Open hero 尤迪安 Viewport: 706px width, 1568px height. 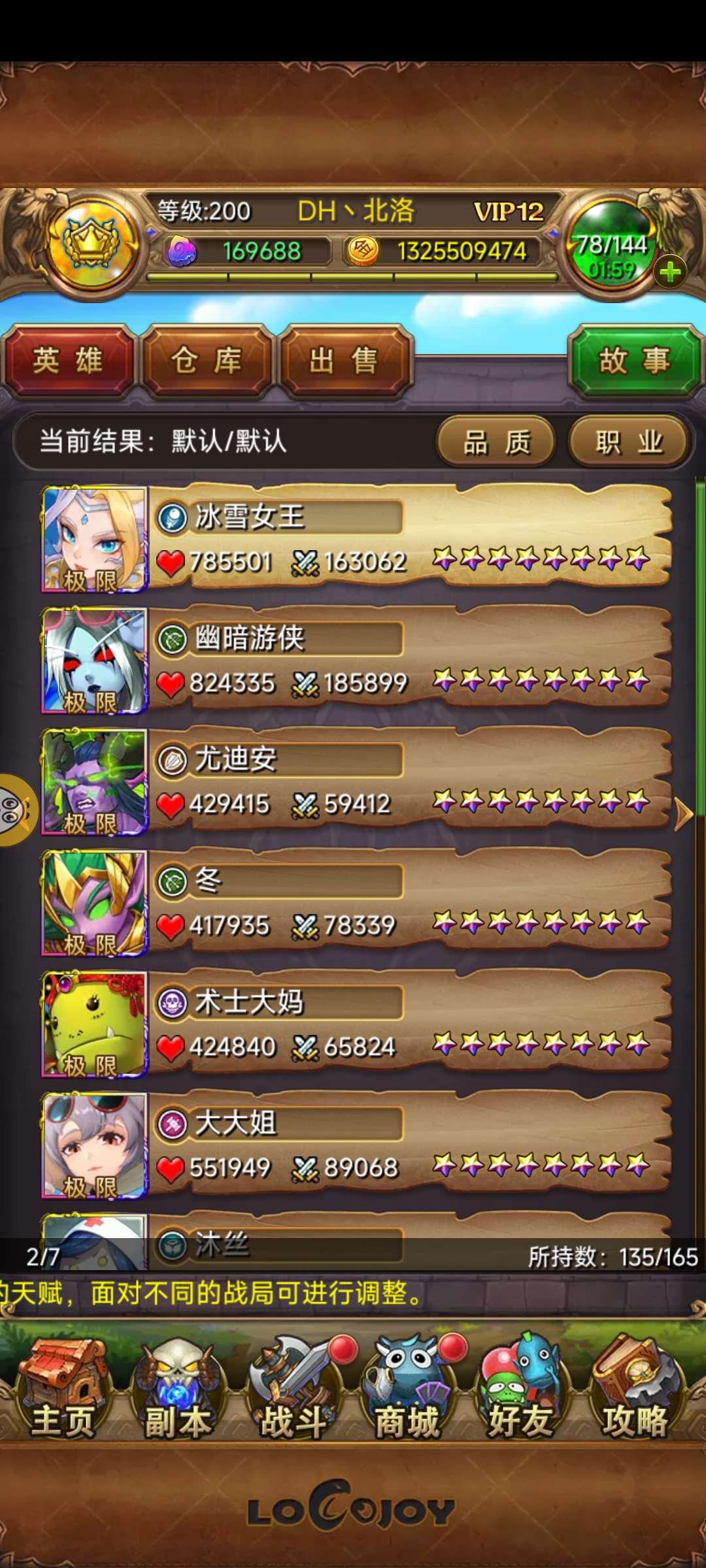pyautogui.click(x=356, y=781)
